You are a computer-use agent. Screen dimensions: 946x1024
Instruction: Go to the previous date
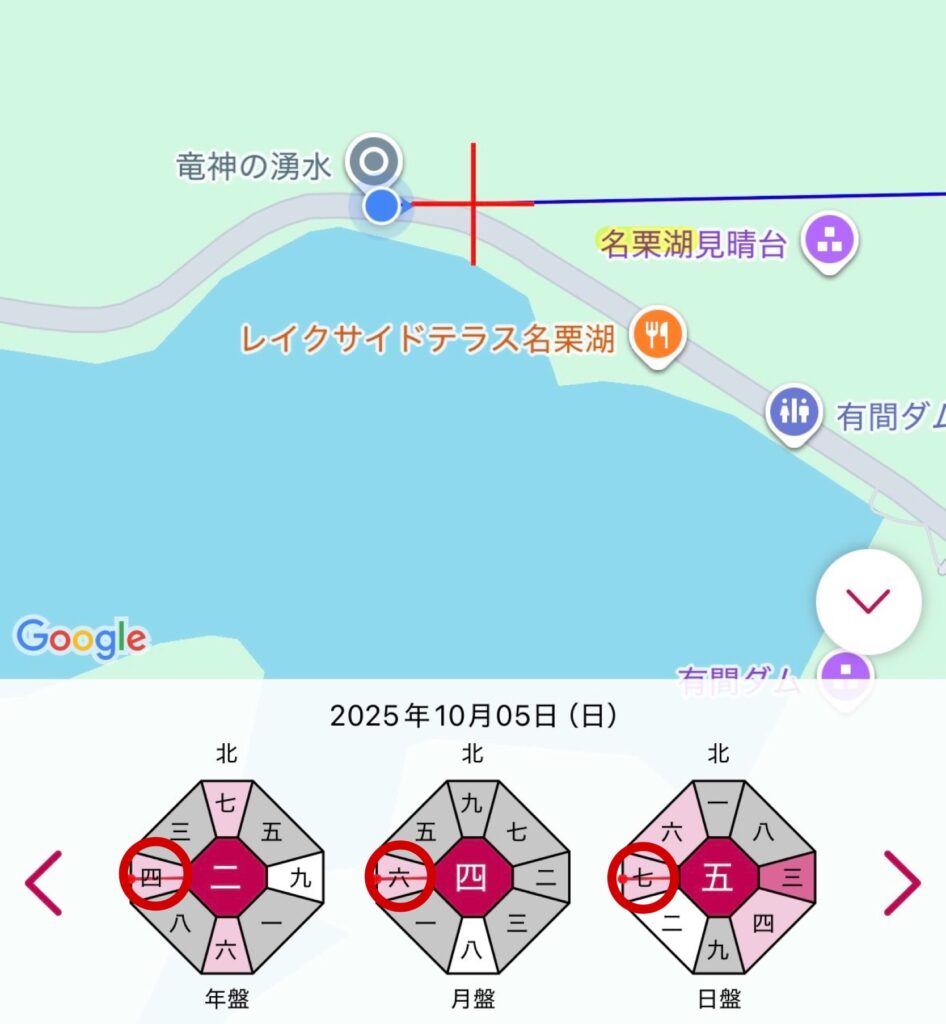[x=44, y=883]
